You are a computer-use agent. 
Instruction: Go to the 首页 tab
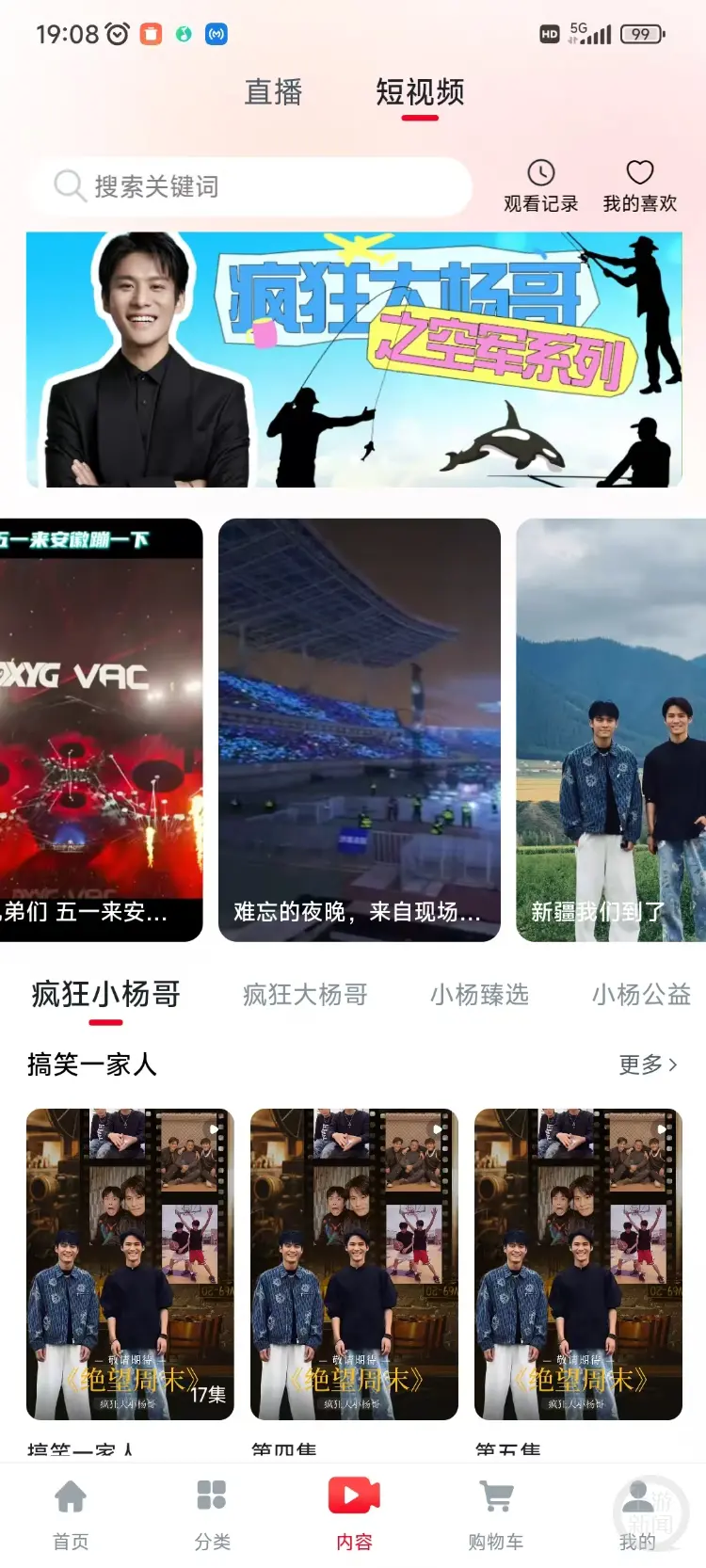click(71, 1512)
